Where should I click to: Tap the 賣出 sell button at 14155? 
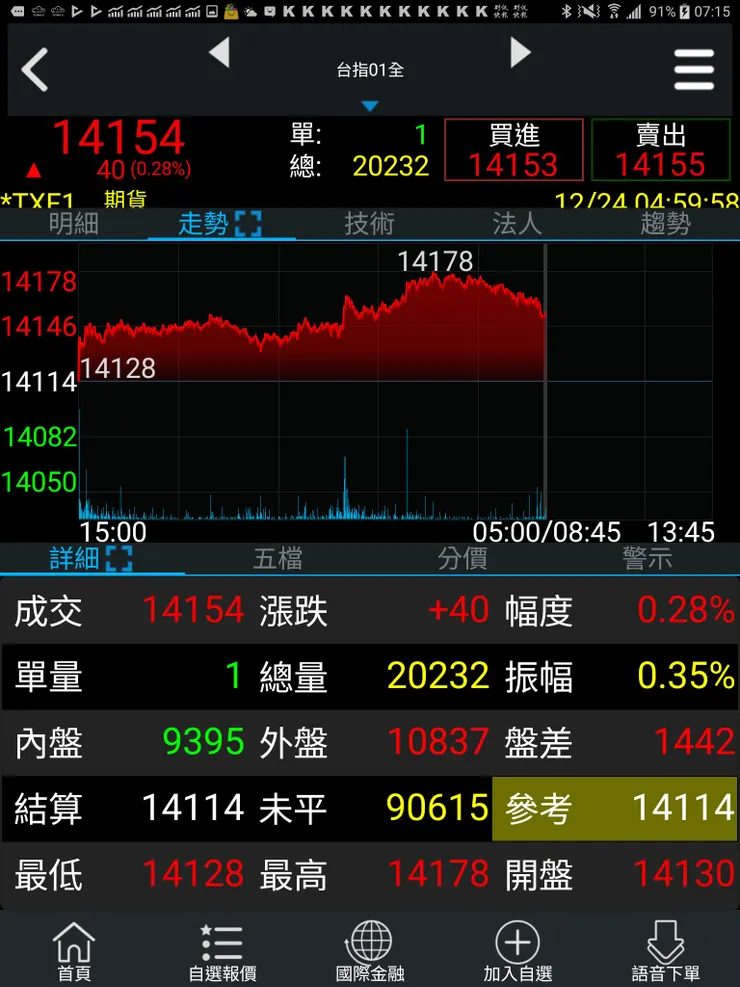click(660, 150)
